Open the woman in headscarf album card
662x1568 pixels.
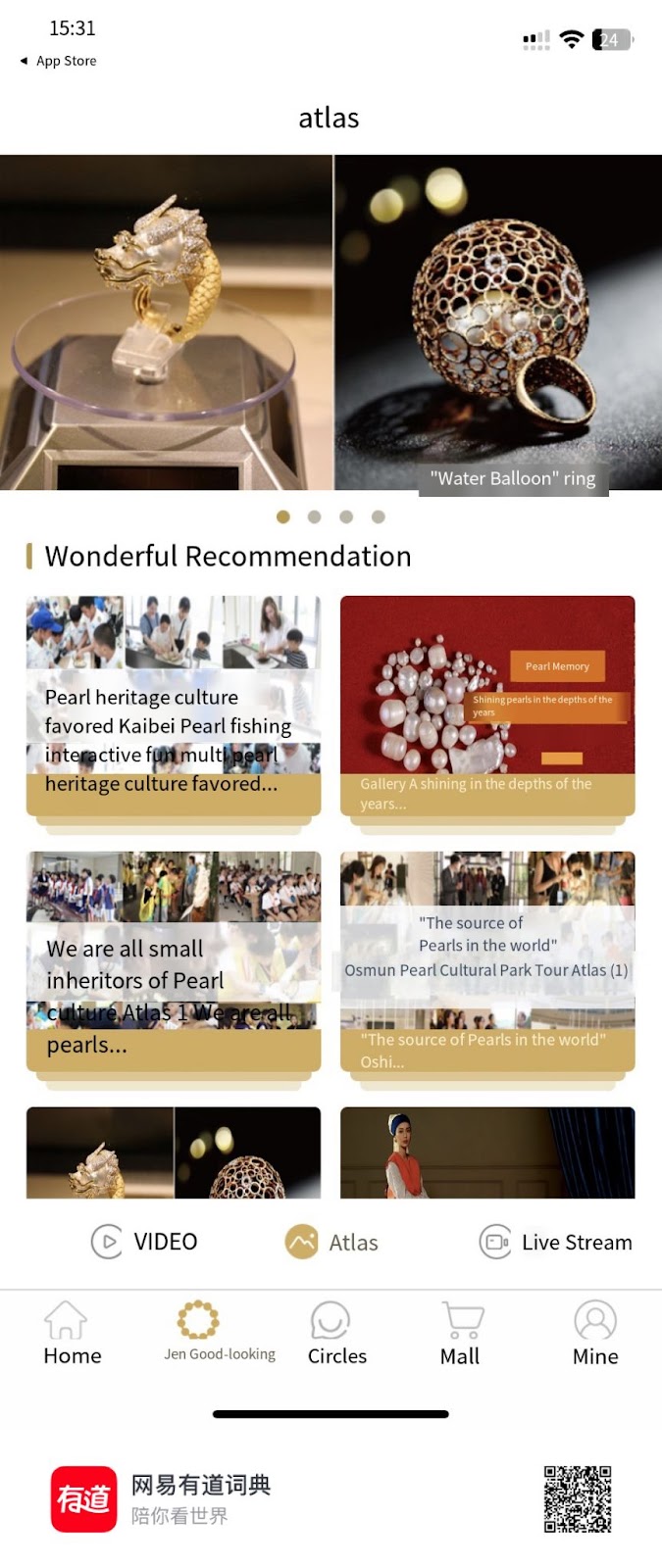(x=487, y=1152)
